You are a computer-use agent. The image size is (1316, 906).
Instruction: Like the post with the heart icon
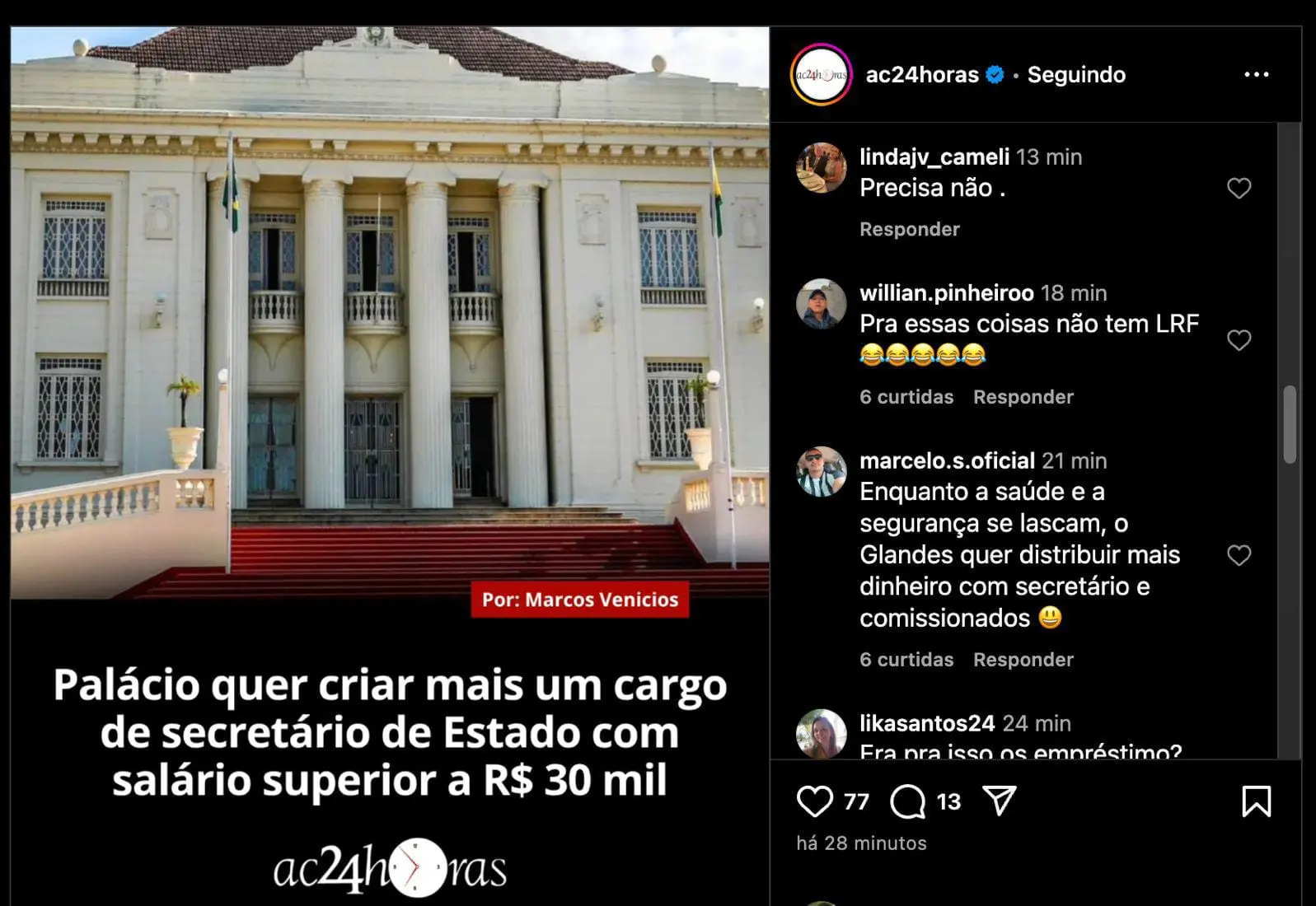814,801
